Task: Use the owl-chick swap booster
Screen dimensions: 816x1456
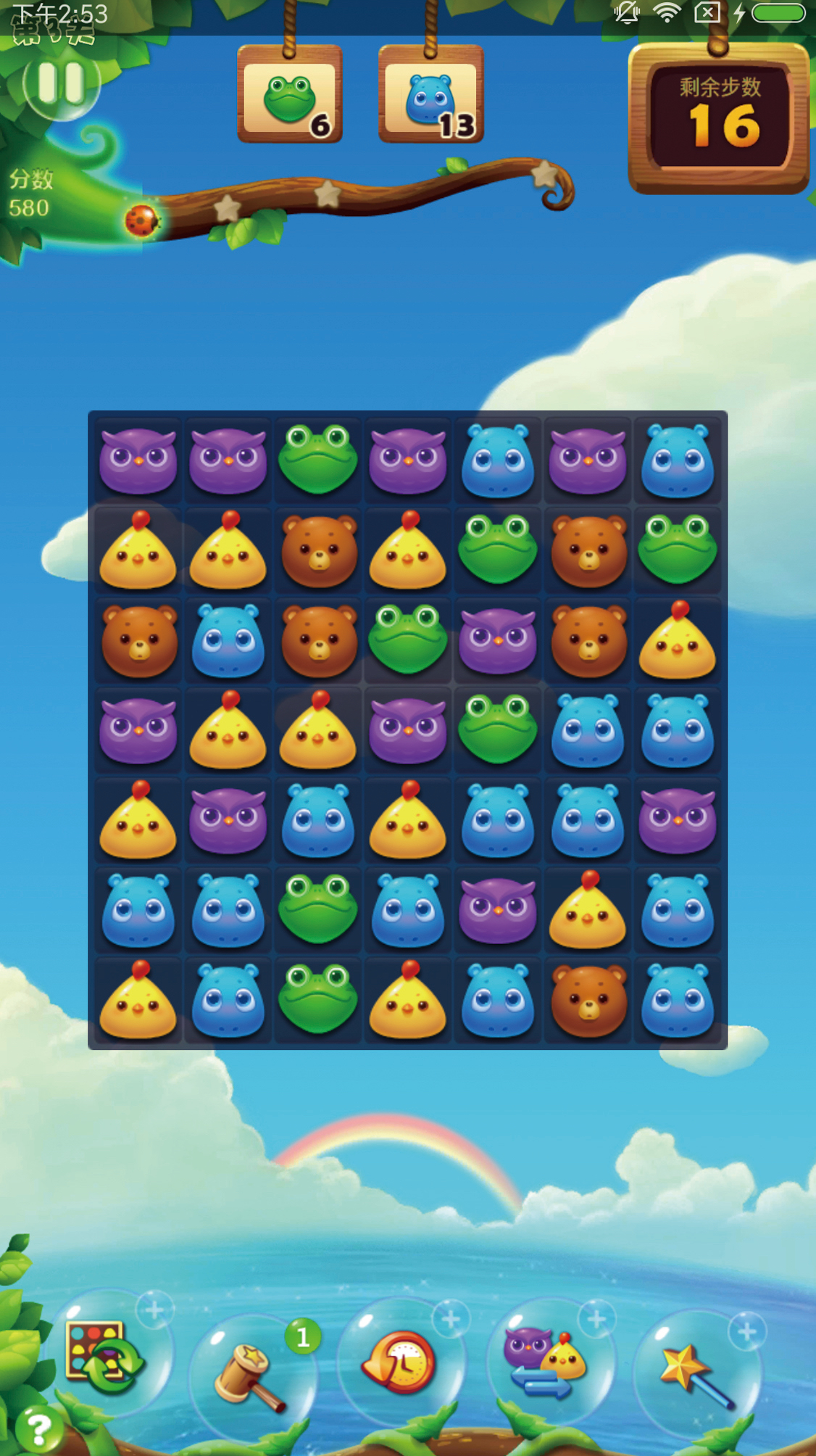Action: coord(545,1362)
